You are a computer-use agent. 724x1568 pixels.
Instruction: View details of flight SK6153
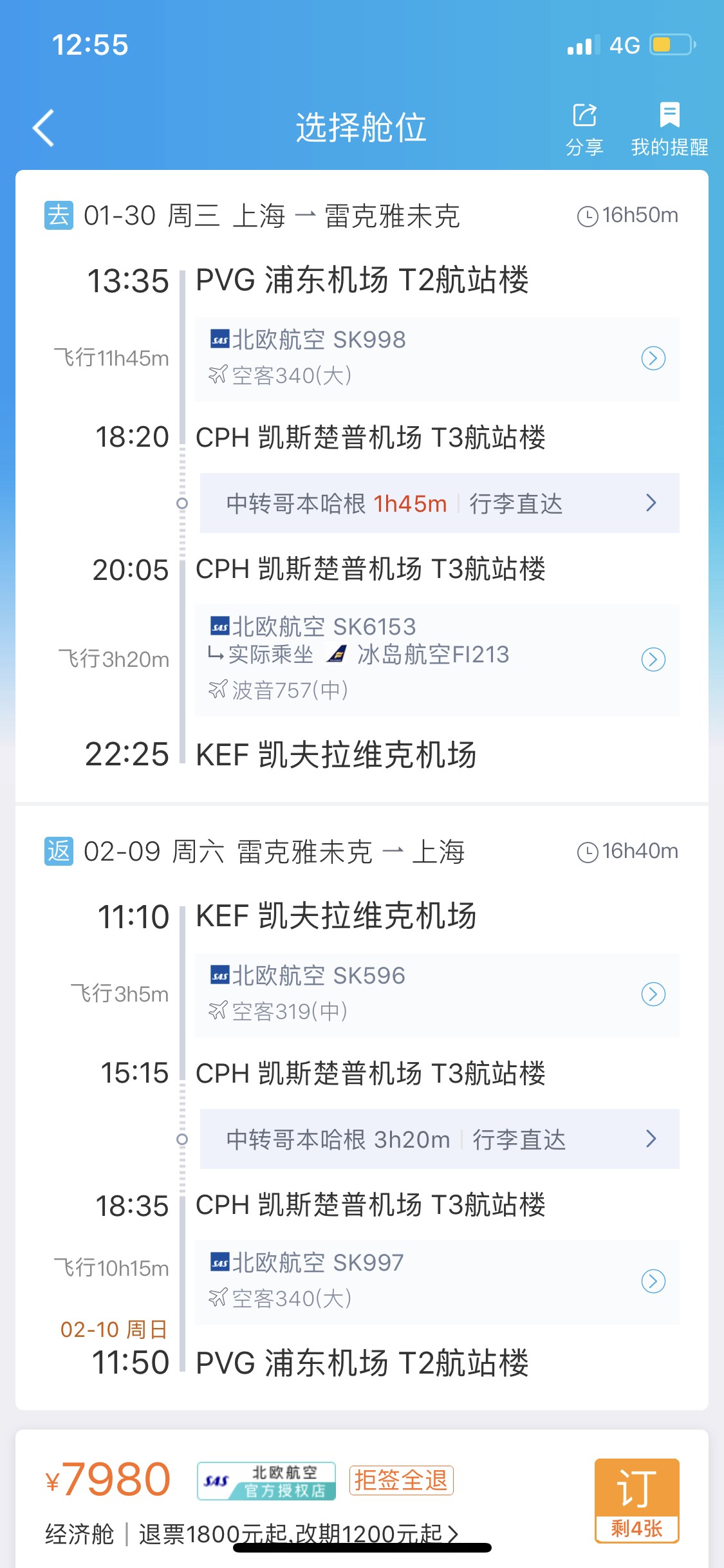(x=653, y=659)
